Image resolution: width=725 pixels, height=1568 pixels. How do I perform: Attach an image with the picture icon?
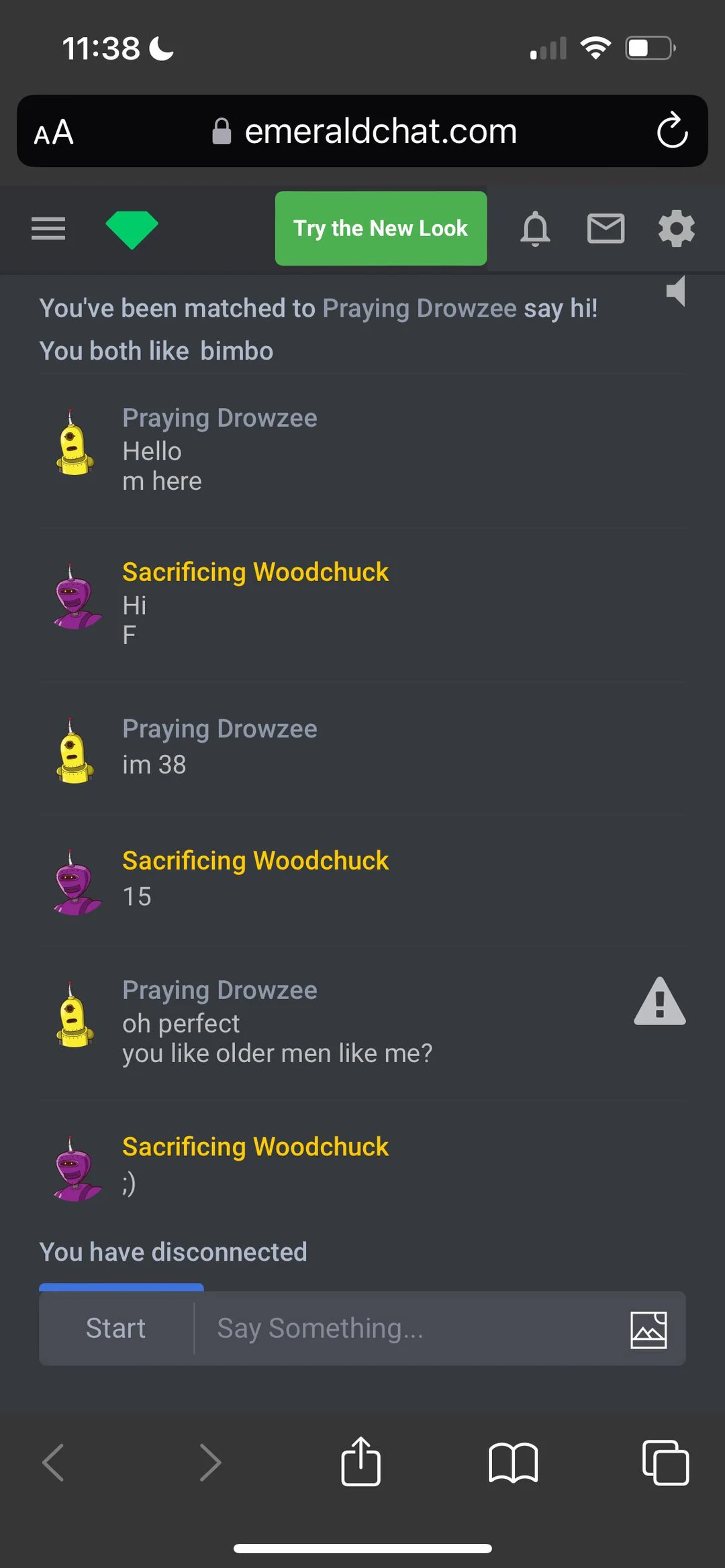(x=648, y=1329)
